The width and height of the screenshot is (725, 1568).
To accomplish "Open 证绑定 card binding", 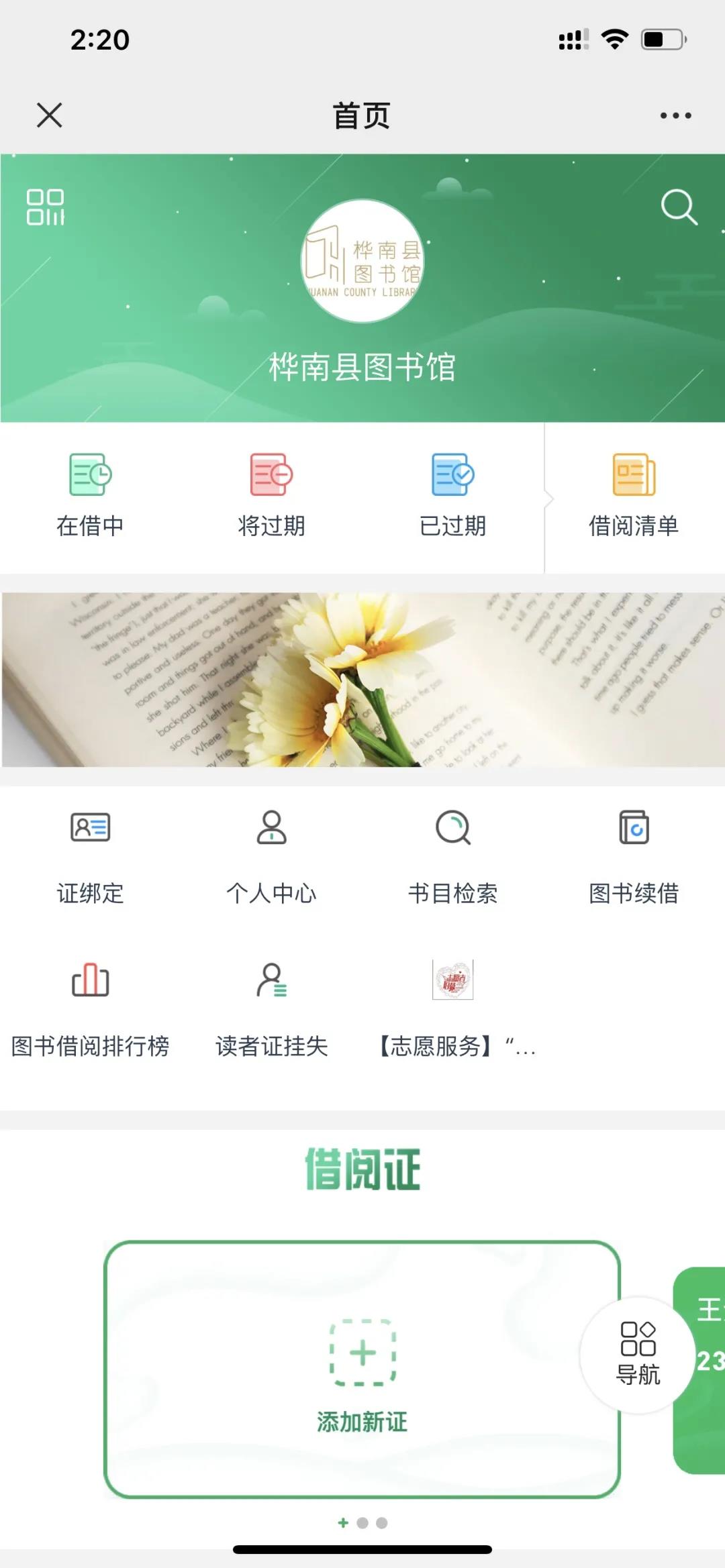I will (91, 855).
